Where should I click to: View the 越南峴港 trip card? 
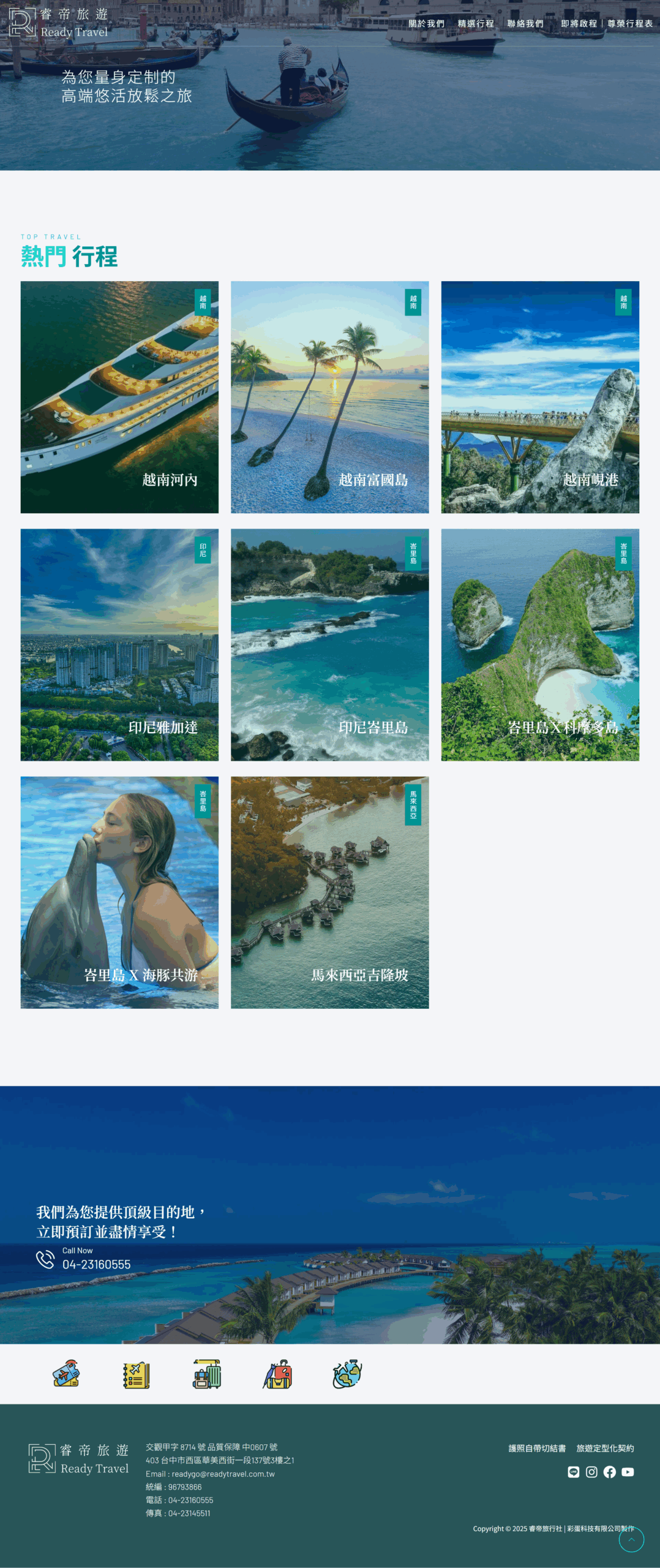tap(540, 397)
